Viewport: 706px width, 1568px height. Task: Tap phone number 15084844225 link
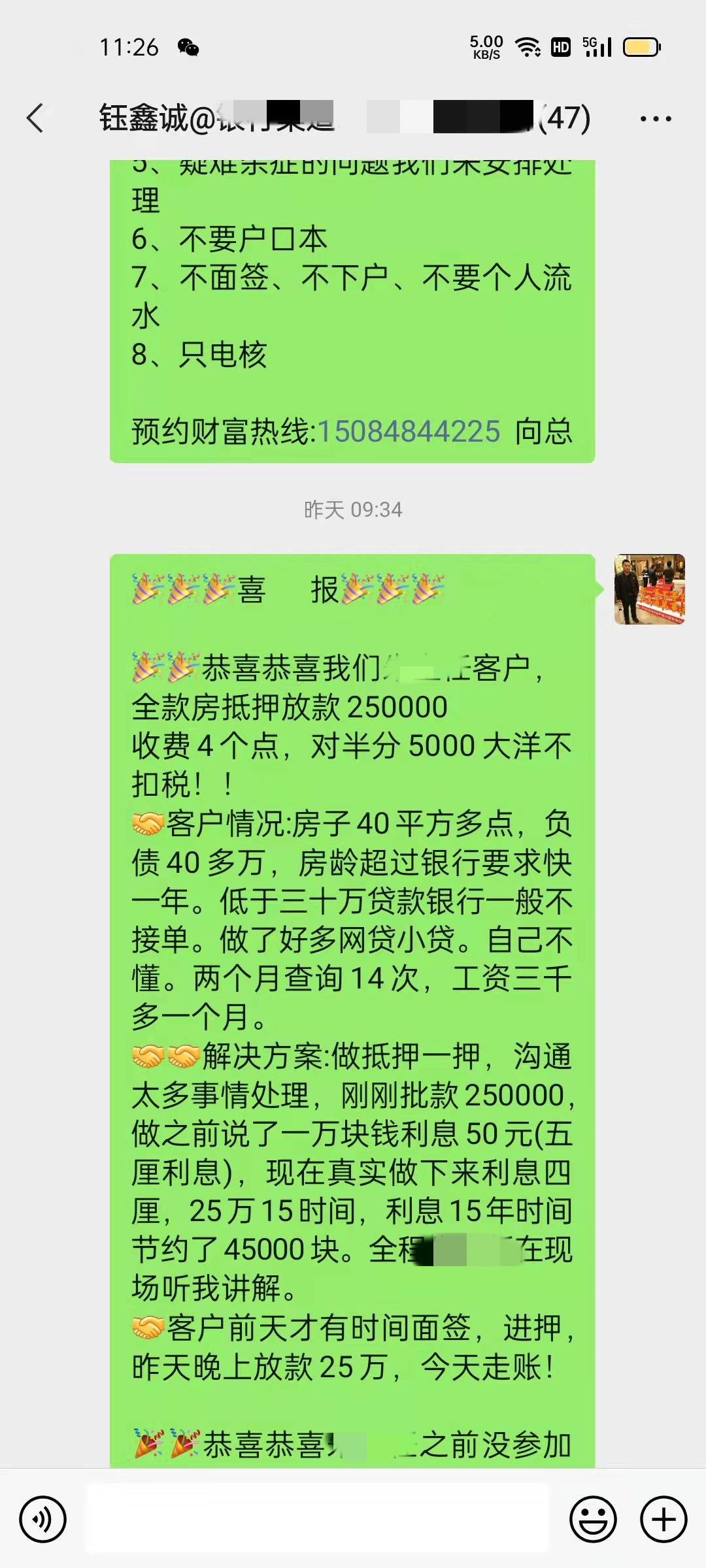pyautogui.click(x=409, y=432)
